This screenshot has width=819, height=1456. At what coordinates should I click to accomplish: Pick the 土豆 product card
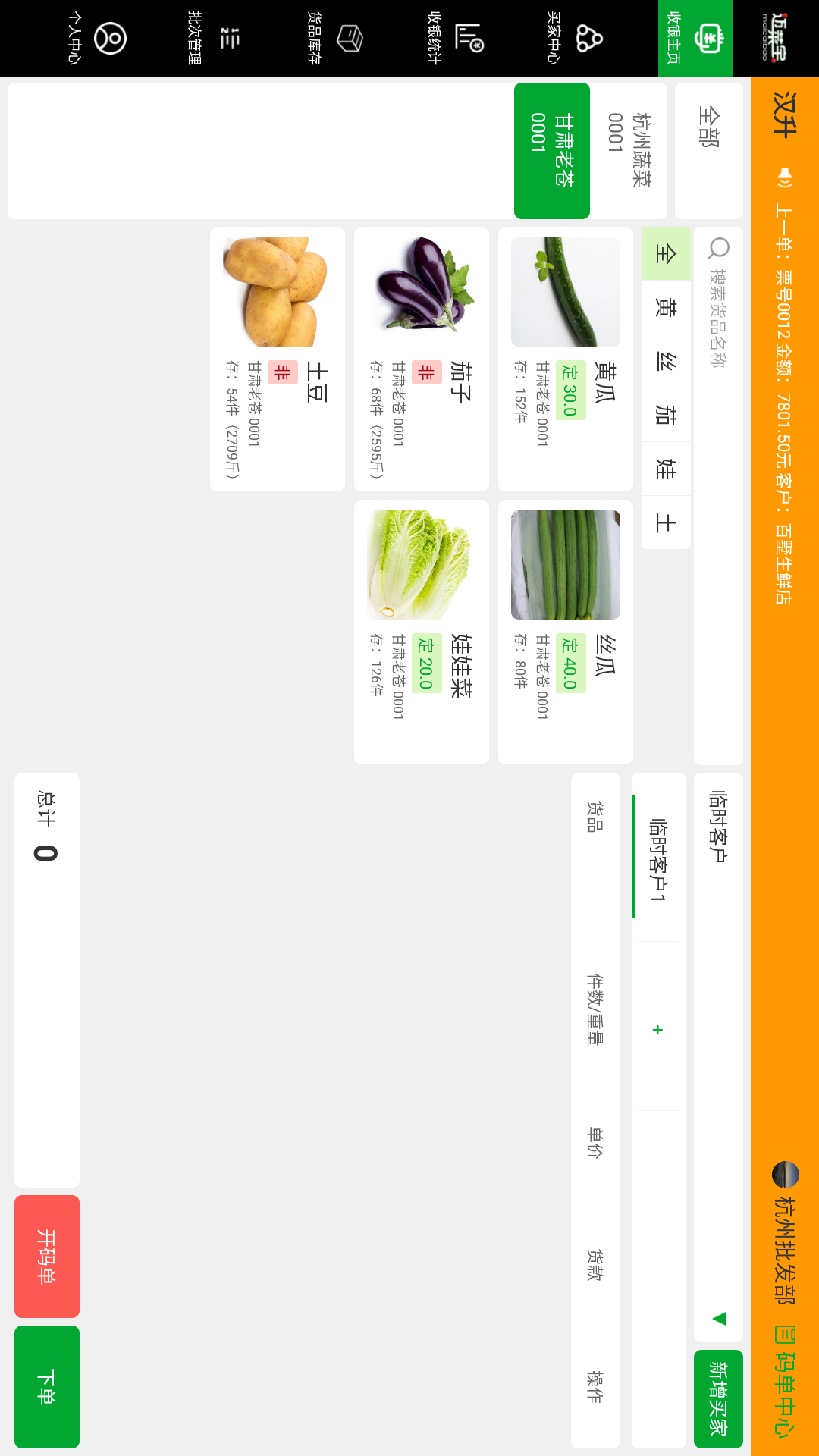278,359
